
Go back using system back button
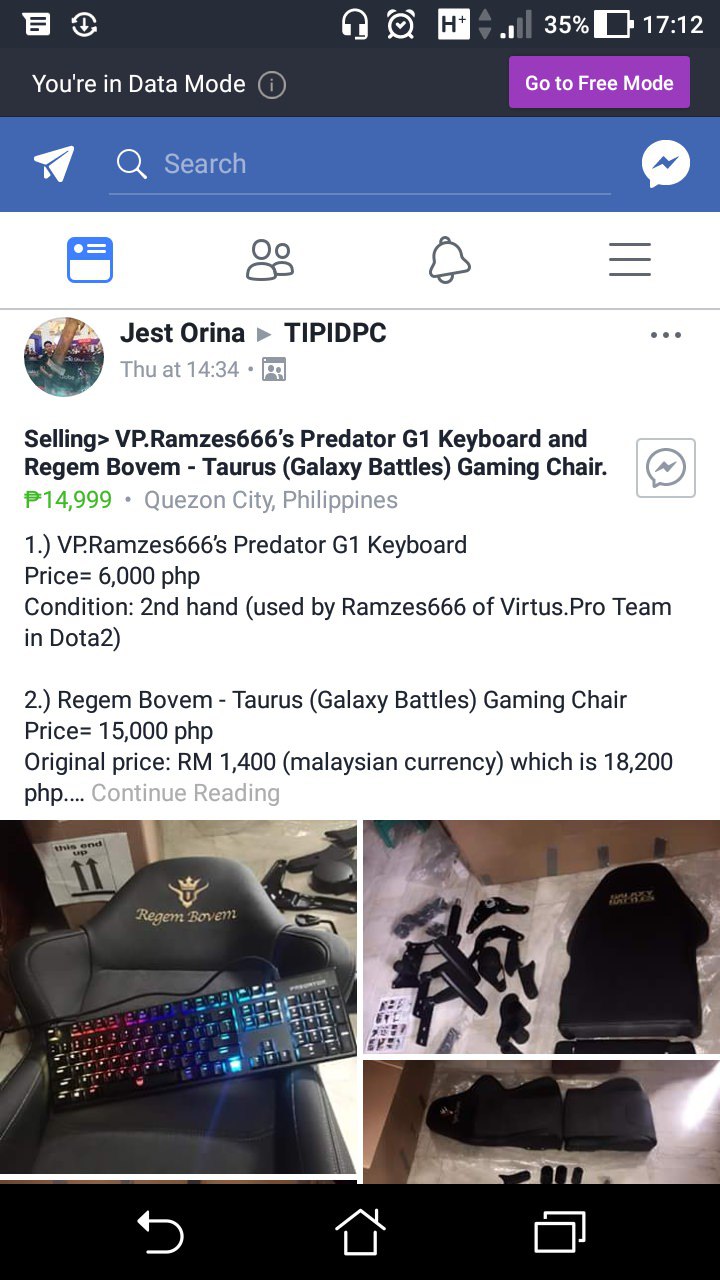pos(160,1231)
